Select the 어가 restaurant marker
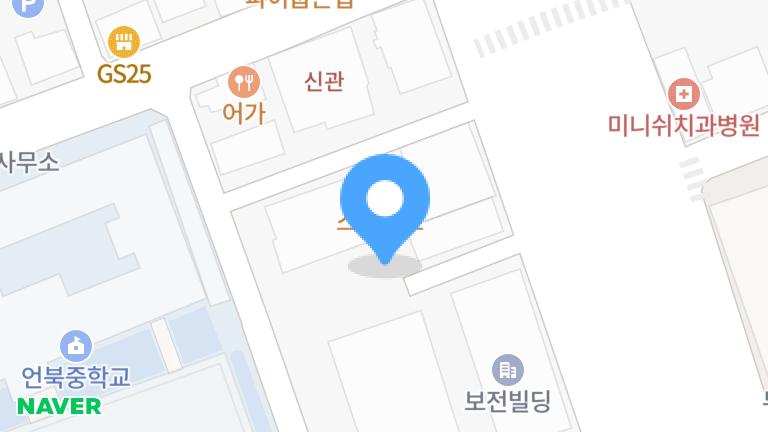 (x=243, y=81)
